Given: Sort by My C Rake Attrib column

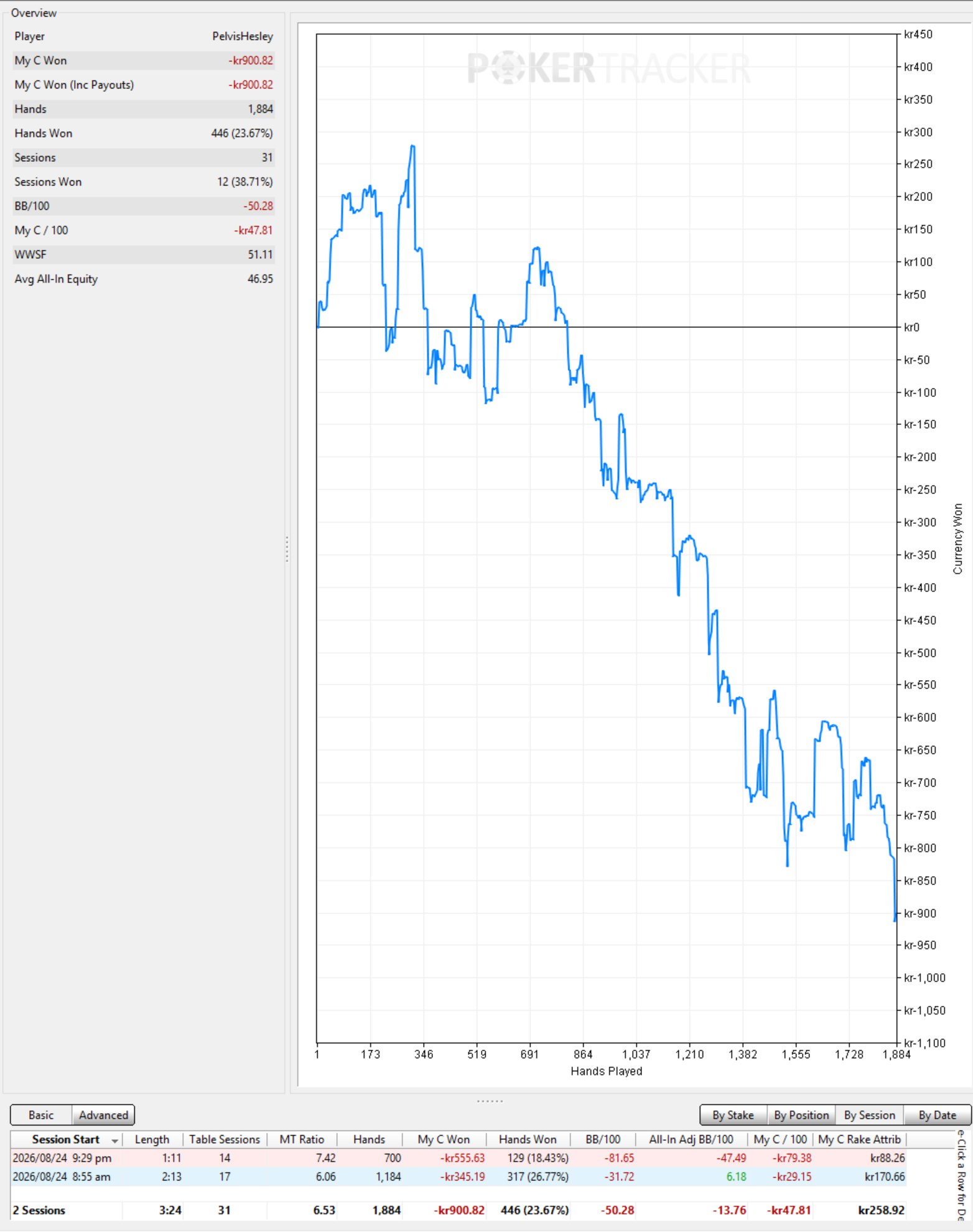Looking at the screenshot, I should click(x=859, y=1139).
